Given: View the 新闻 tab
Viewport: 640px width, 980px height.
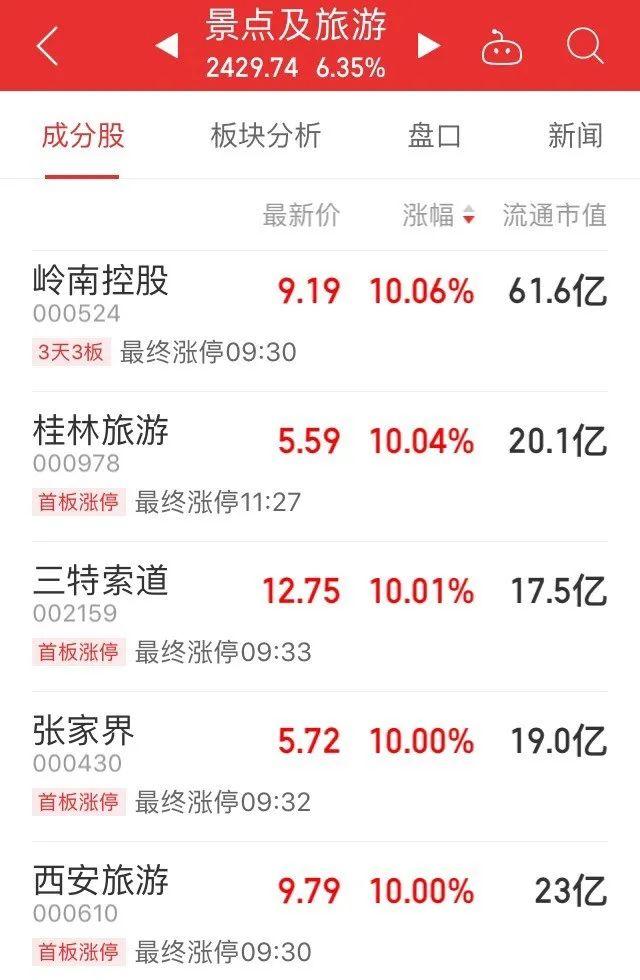Looking at the screenshot, I should coord(575,136).
